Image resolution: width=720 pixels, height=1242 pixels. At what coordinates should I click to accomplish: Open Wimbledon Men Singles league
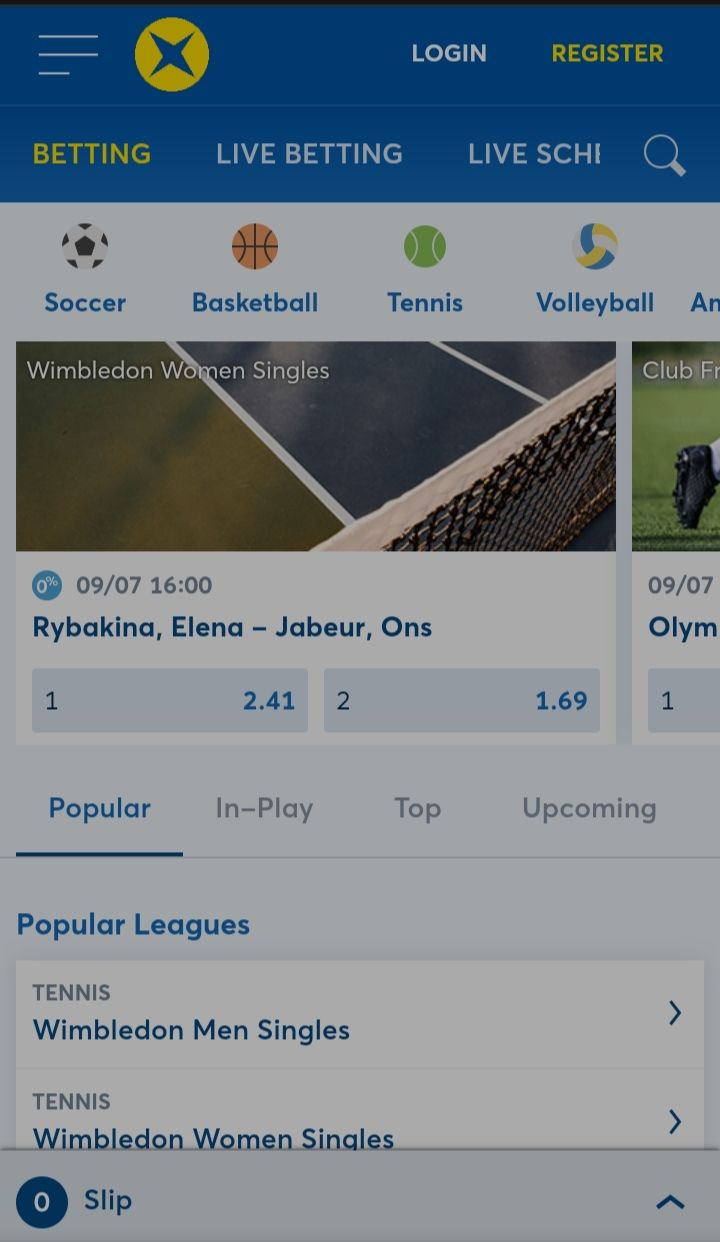coord(360,1014)
